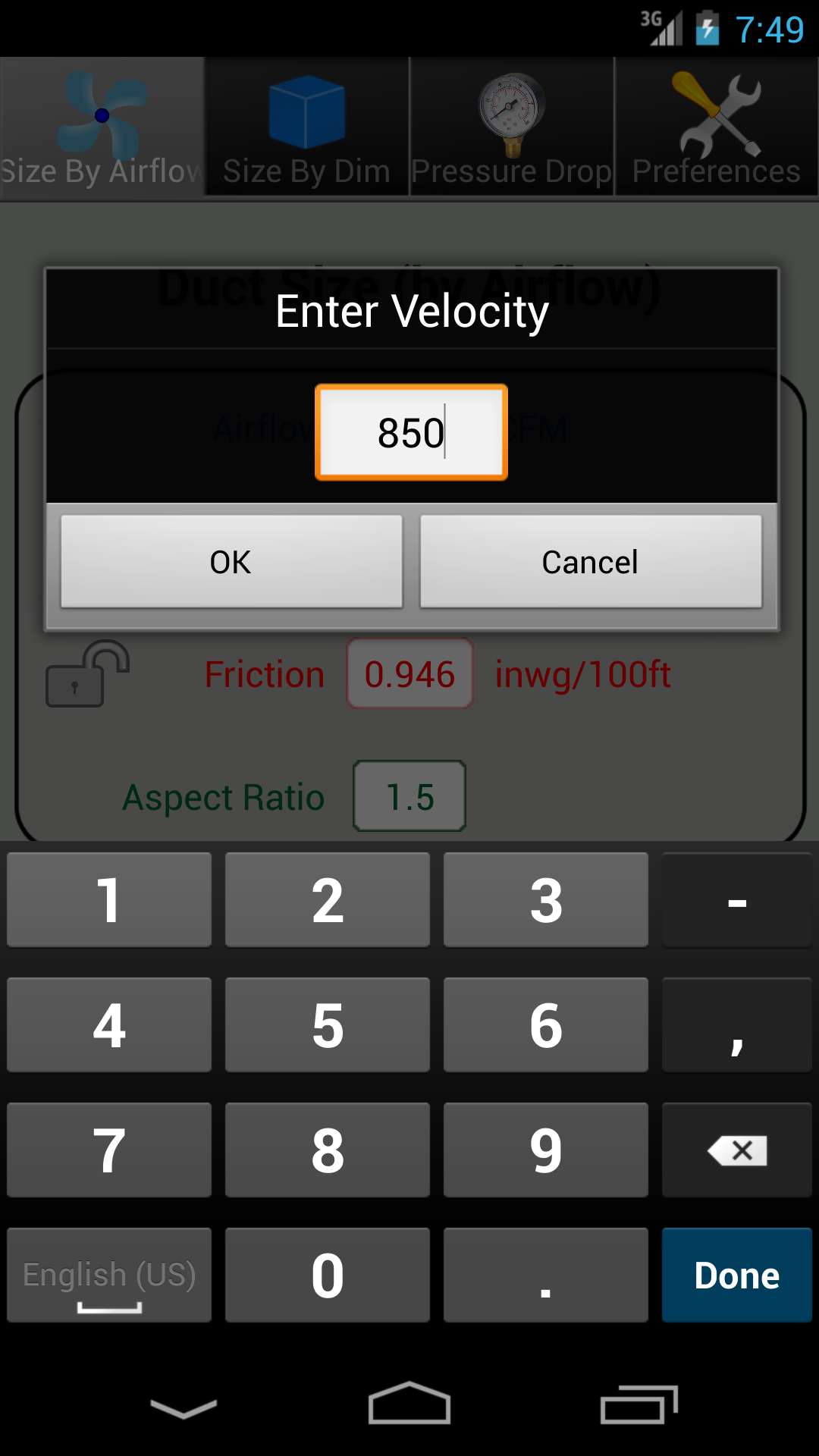This screenshot has width=819, height=1456.
Task: Type digit 0 on the keypad
Action: pos(328,1276)
